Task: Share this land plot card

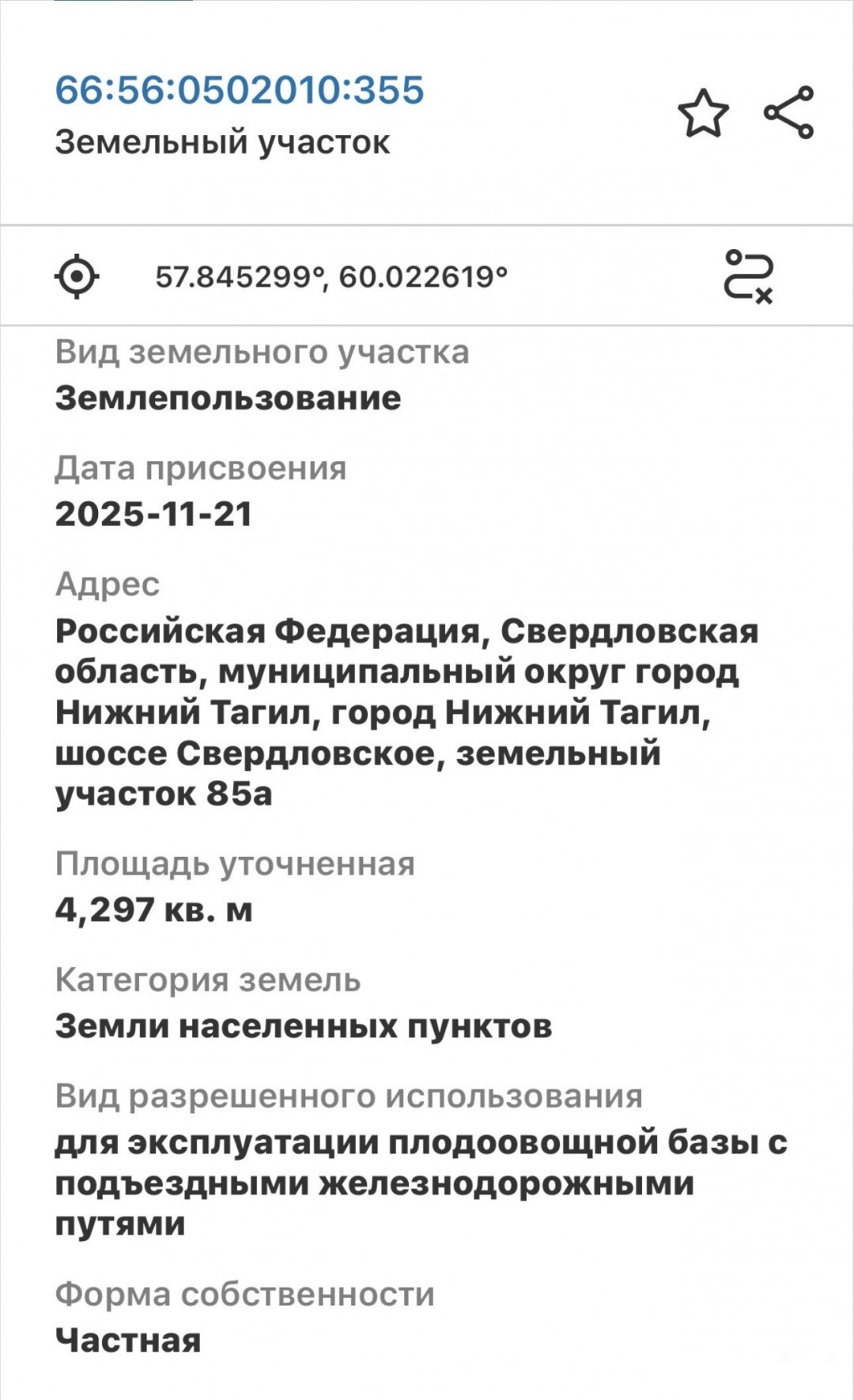Action: (x=788, y=113)
